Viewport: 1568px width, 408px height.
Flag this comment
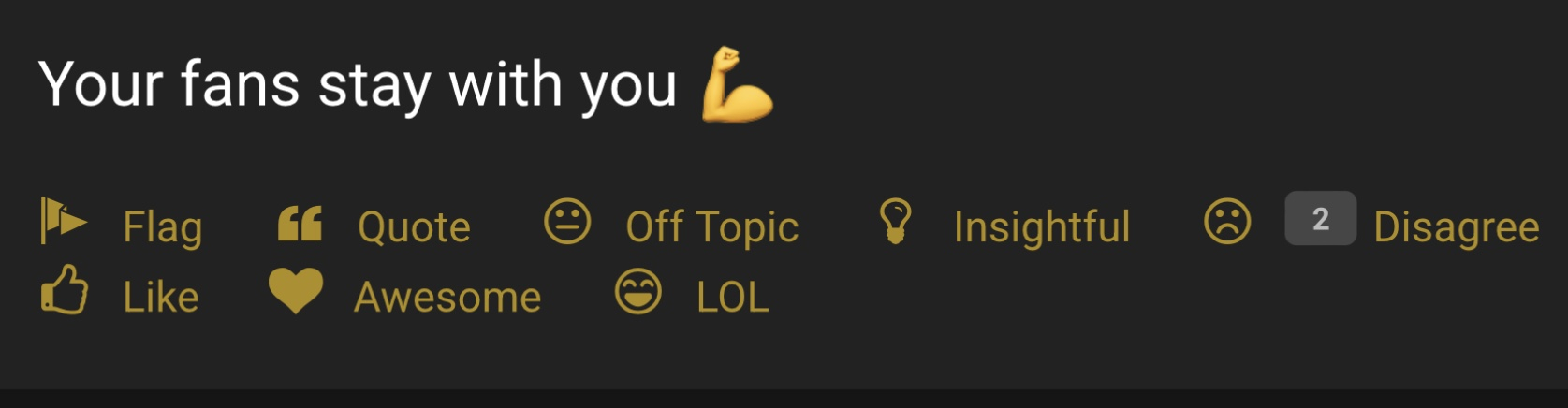click(x=122, y=226)
